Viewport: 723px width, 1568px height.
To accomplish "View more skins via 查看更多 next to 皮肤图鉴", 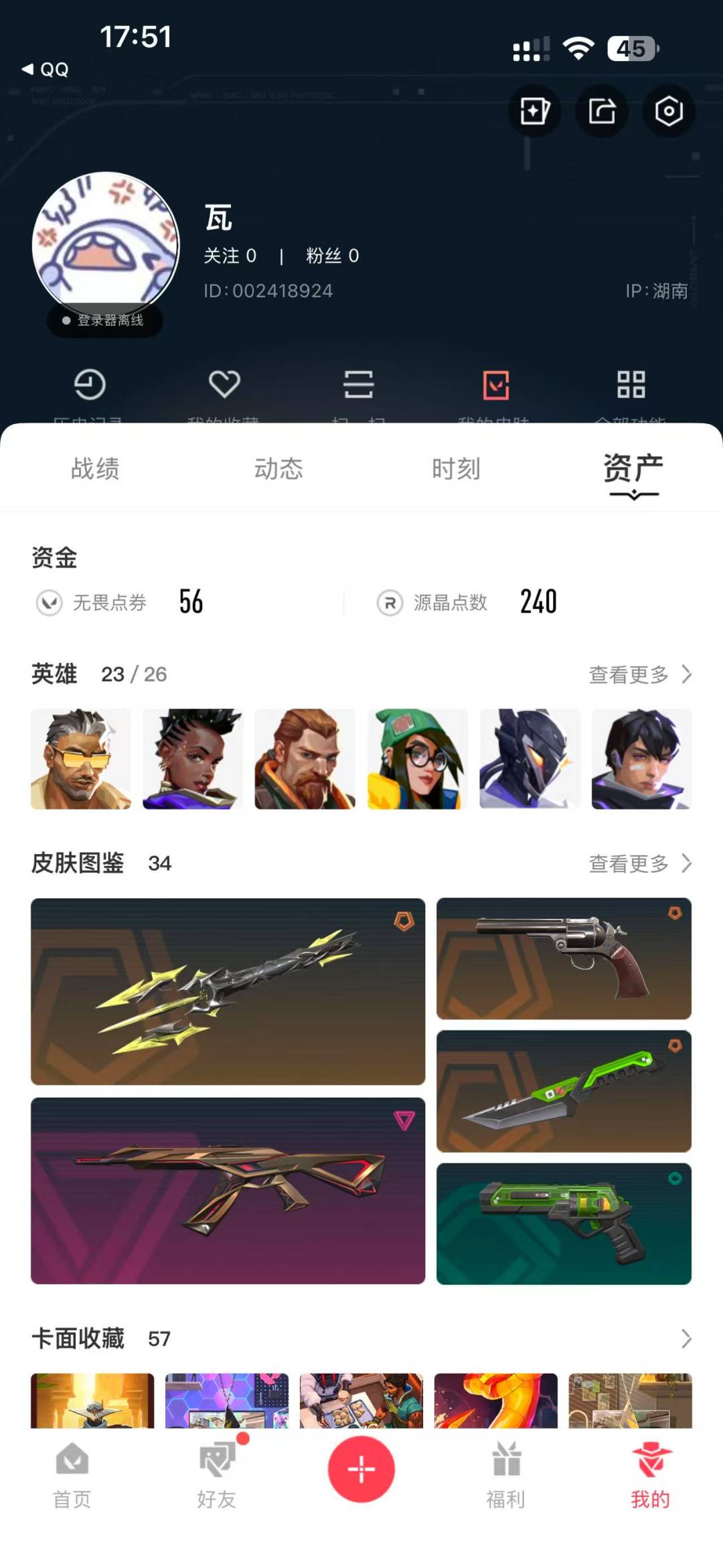I will coord(640,863).
